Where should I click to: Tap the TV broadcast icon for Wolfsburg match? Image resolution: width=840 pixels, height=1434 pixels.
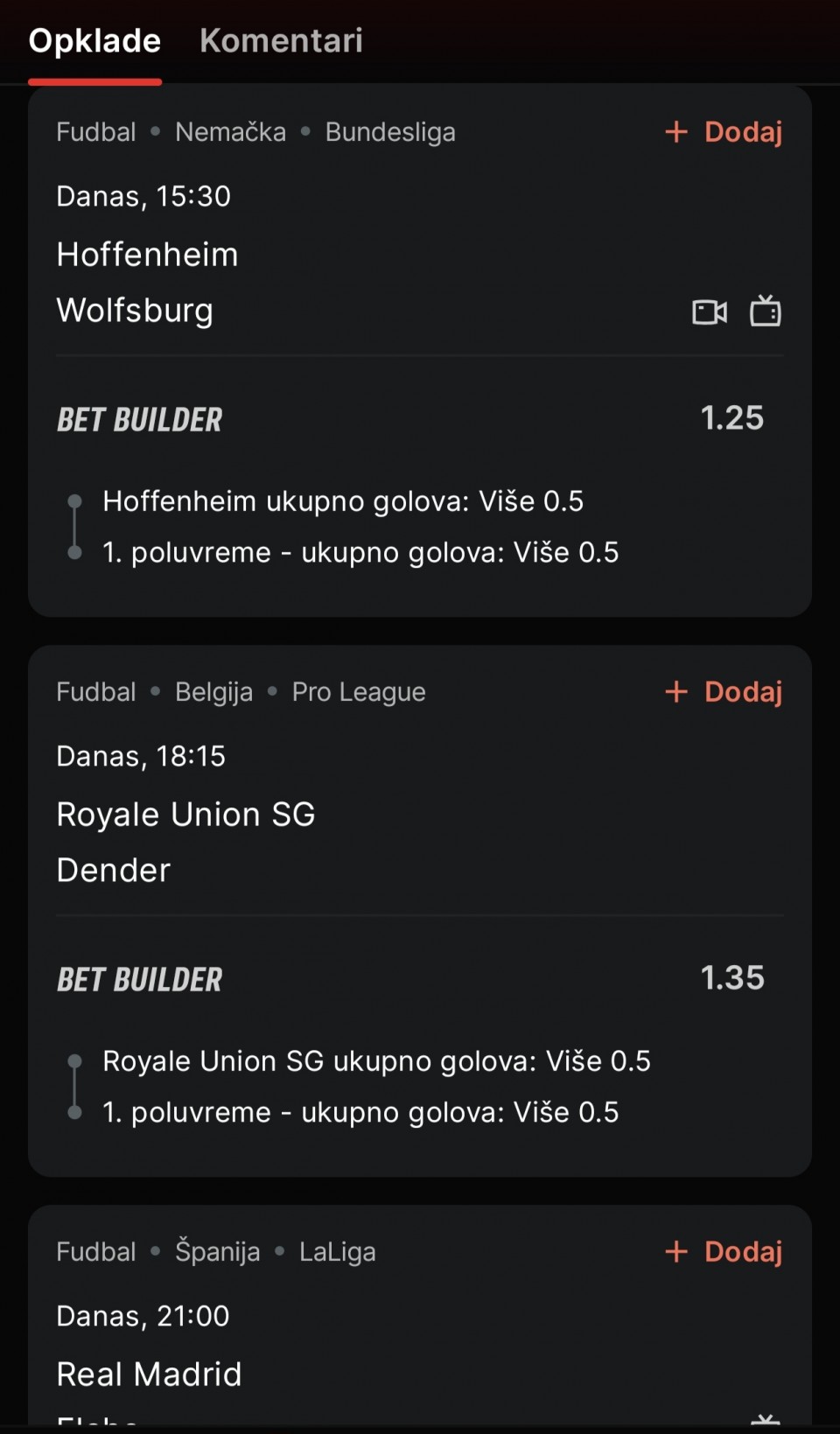[x=766, y=311]
